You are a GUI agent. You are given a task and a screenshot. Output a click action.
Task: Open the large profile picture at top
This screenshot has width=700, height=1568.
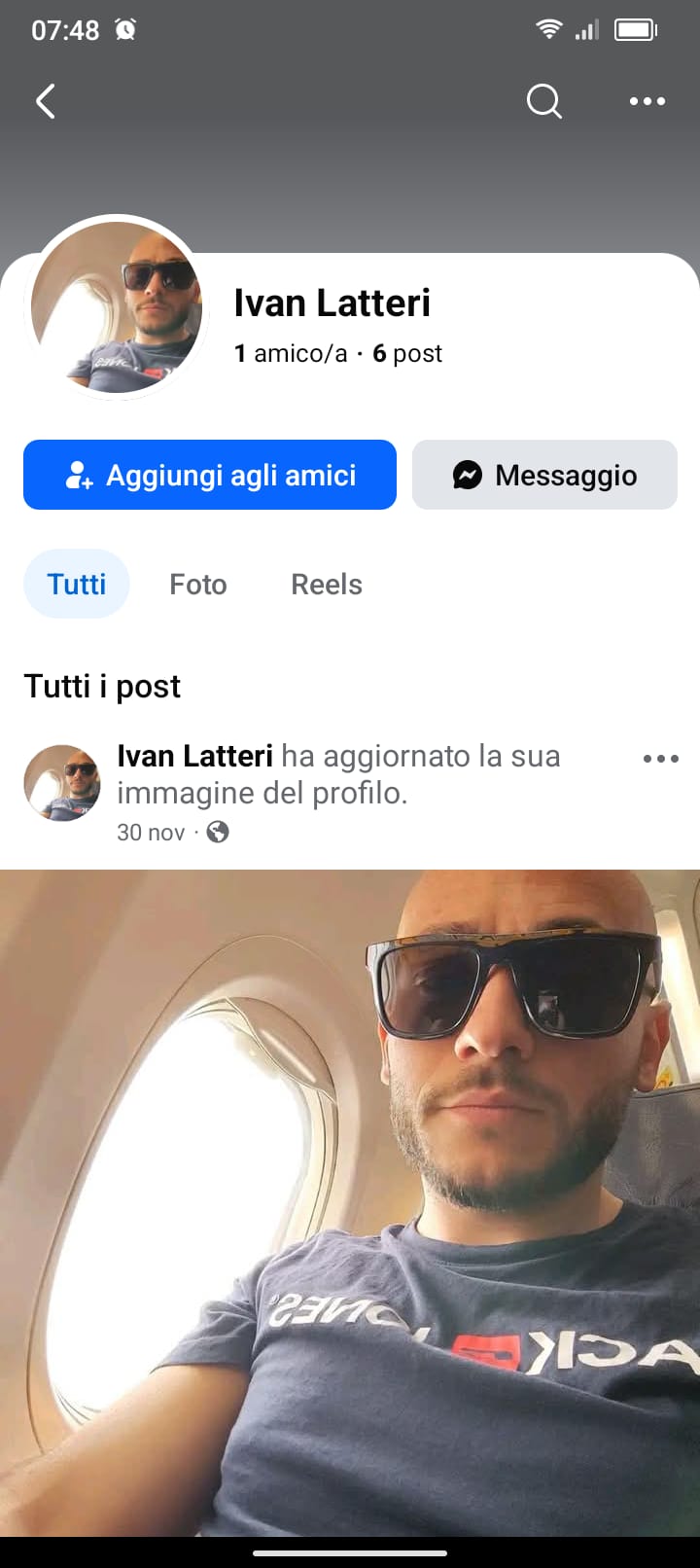117,307
